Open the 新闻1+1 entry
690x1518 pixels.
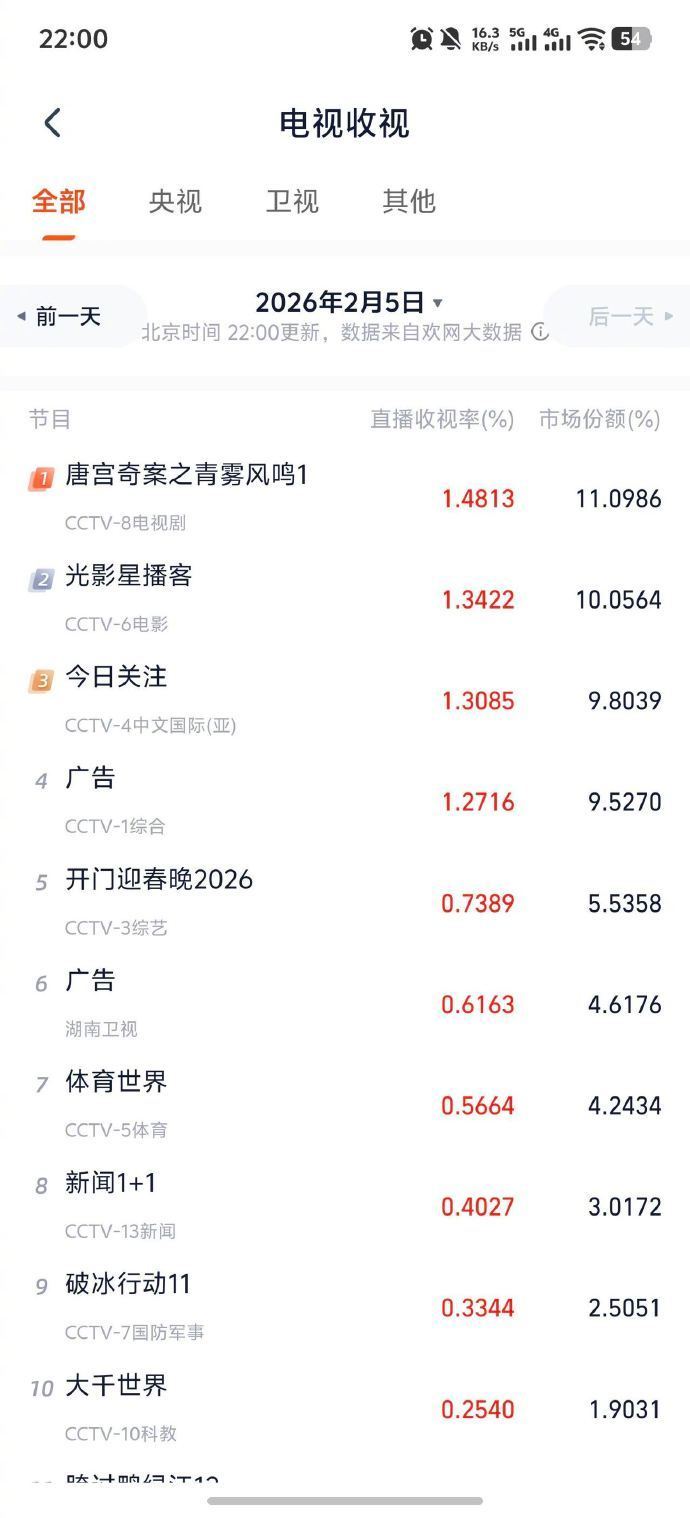pyautogui.click(x=111, y=1183)
